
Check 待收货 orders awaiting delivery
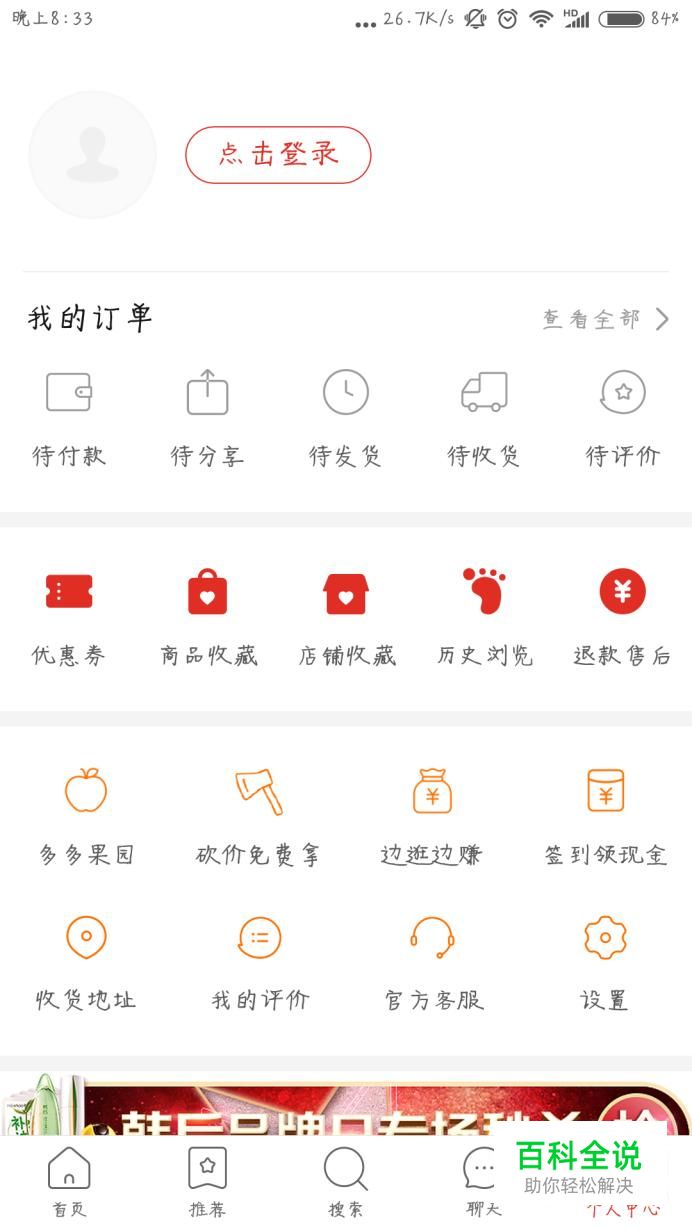[x=484, y=415]
